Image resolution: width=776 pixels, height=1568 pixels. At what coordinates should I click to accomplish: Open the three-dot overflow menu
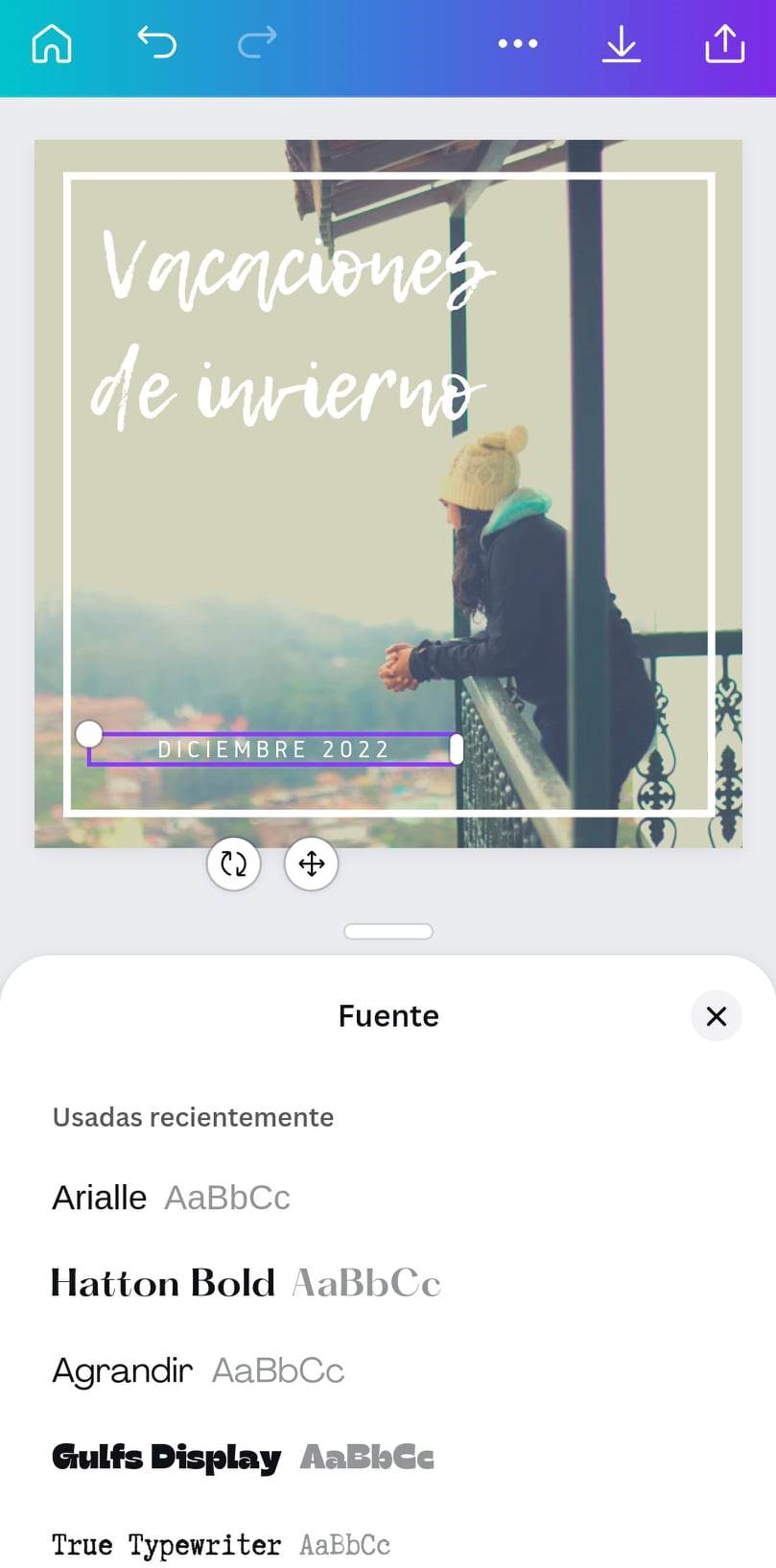517,44
